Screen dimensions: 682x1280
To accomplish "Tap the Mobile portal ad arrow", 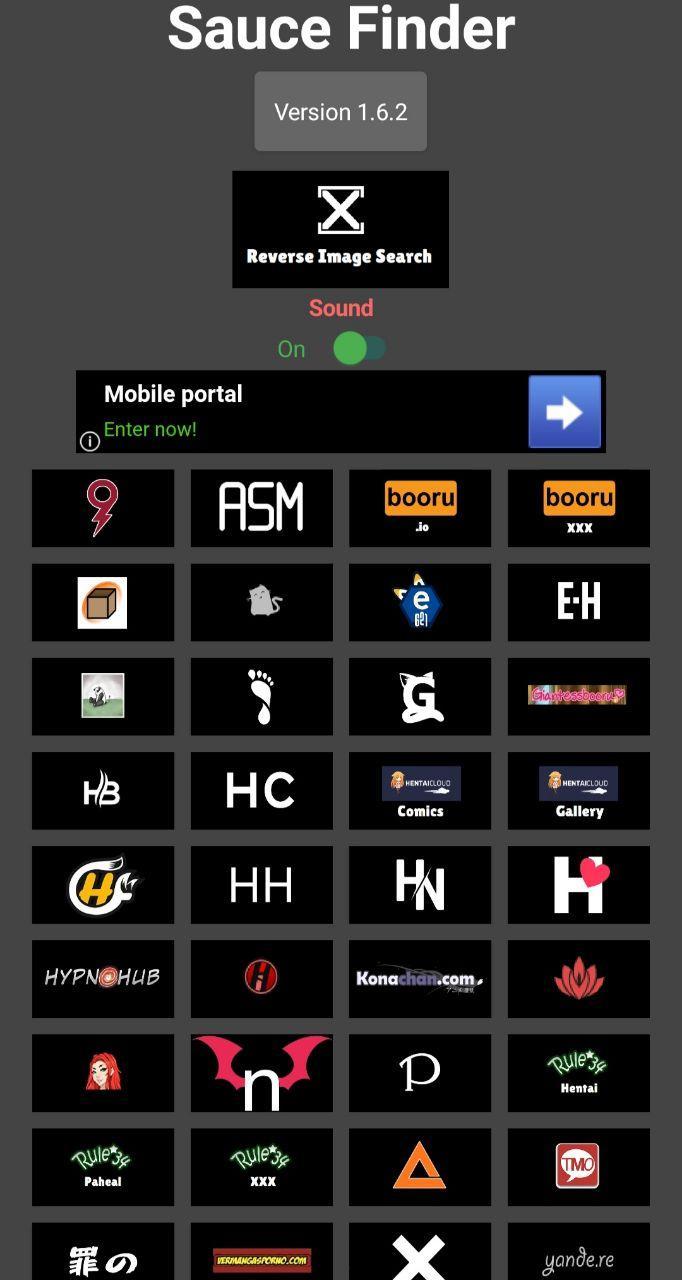I will (564, 412).
